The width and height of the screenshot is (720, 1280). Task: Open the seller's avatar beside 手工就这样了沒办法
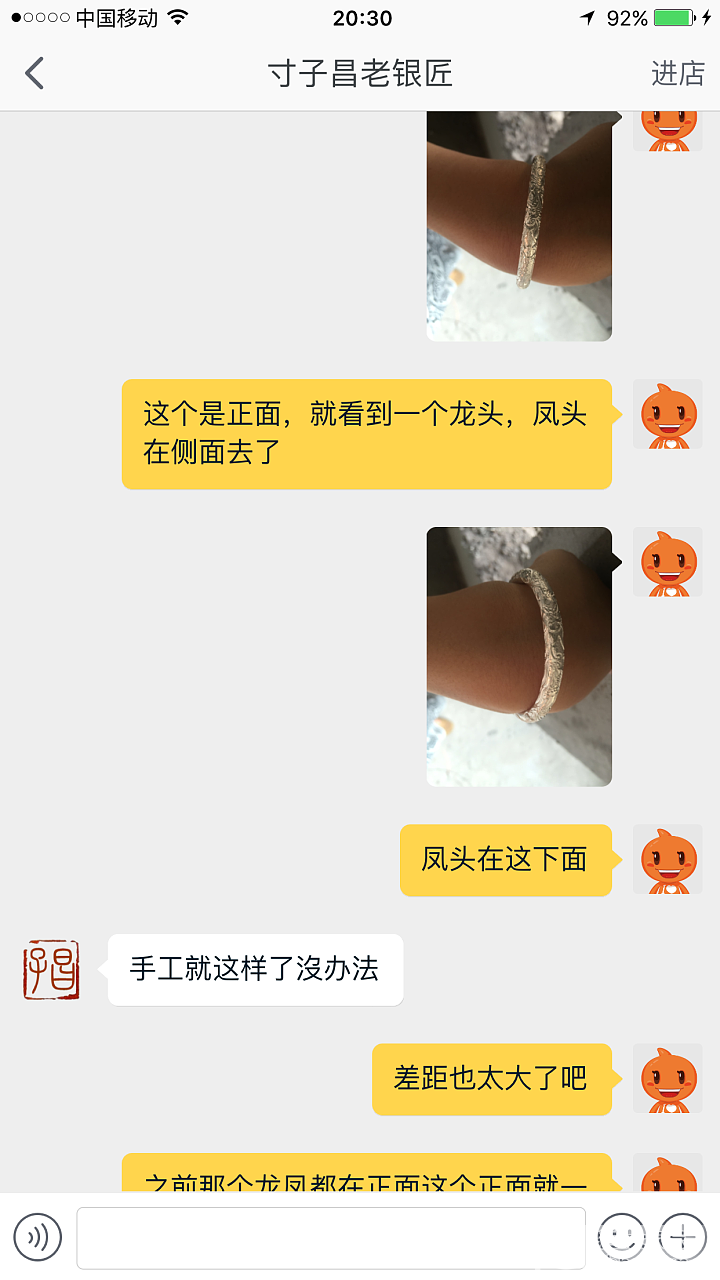point(52,969)
